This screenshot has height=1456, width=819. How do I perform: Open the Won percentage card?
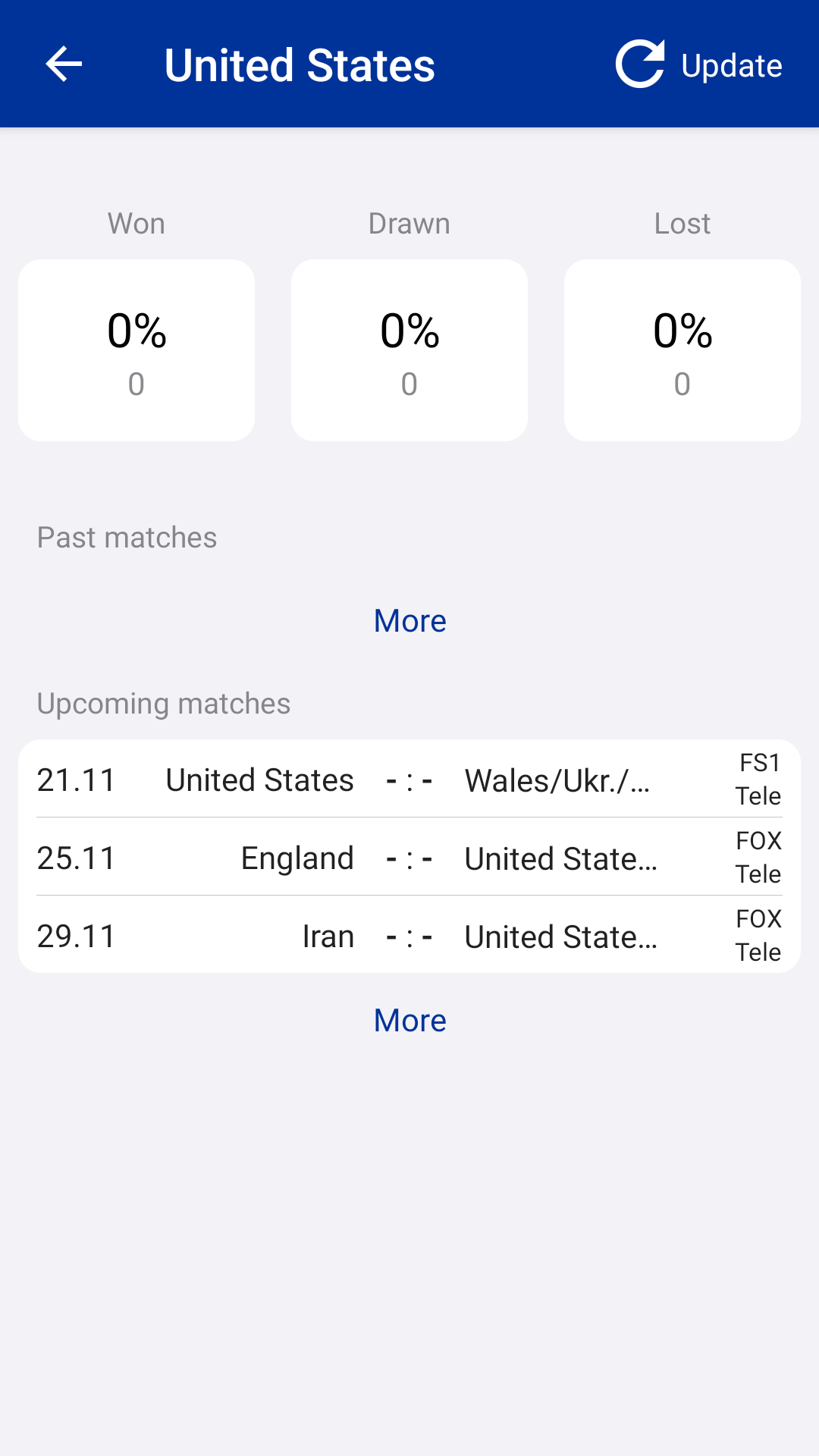pyautogui.click(x=136, y=350)
